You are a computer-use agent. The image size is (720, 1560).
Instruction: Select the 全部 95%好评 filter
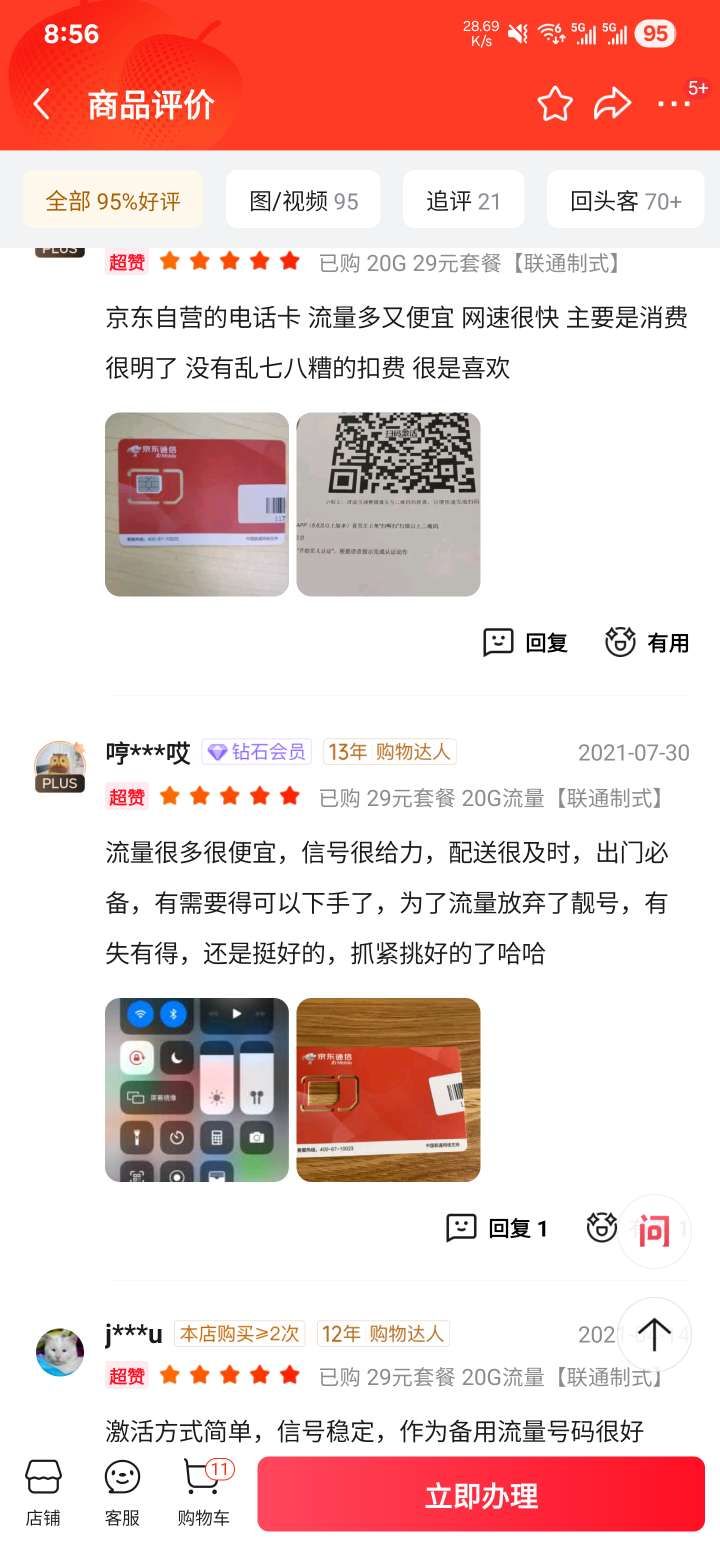pos(113,201)
